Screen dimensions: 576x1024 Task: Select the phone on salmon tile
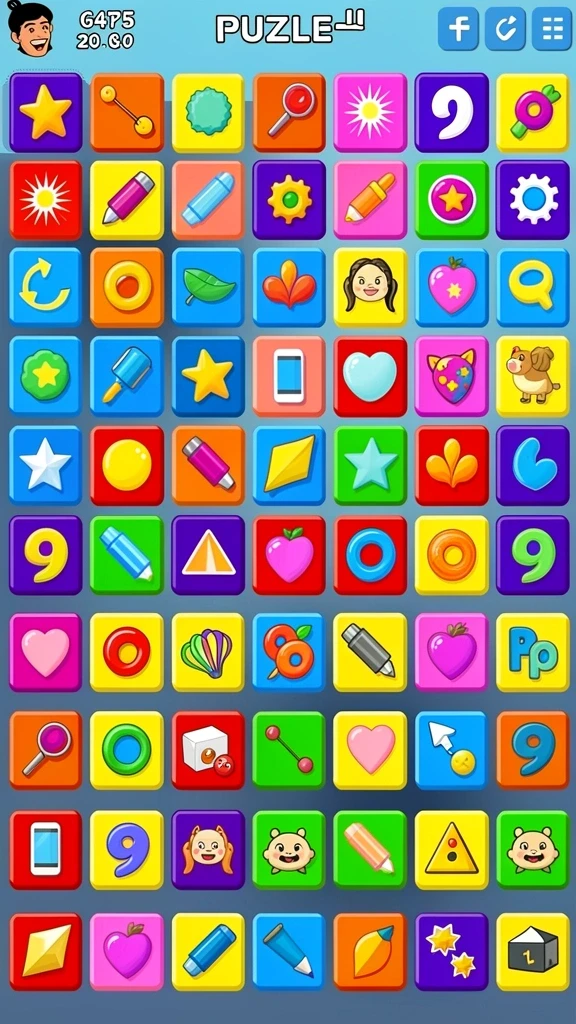[x=289, y=376]
